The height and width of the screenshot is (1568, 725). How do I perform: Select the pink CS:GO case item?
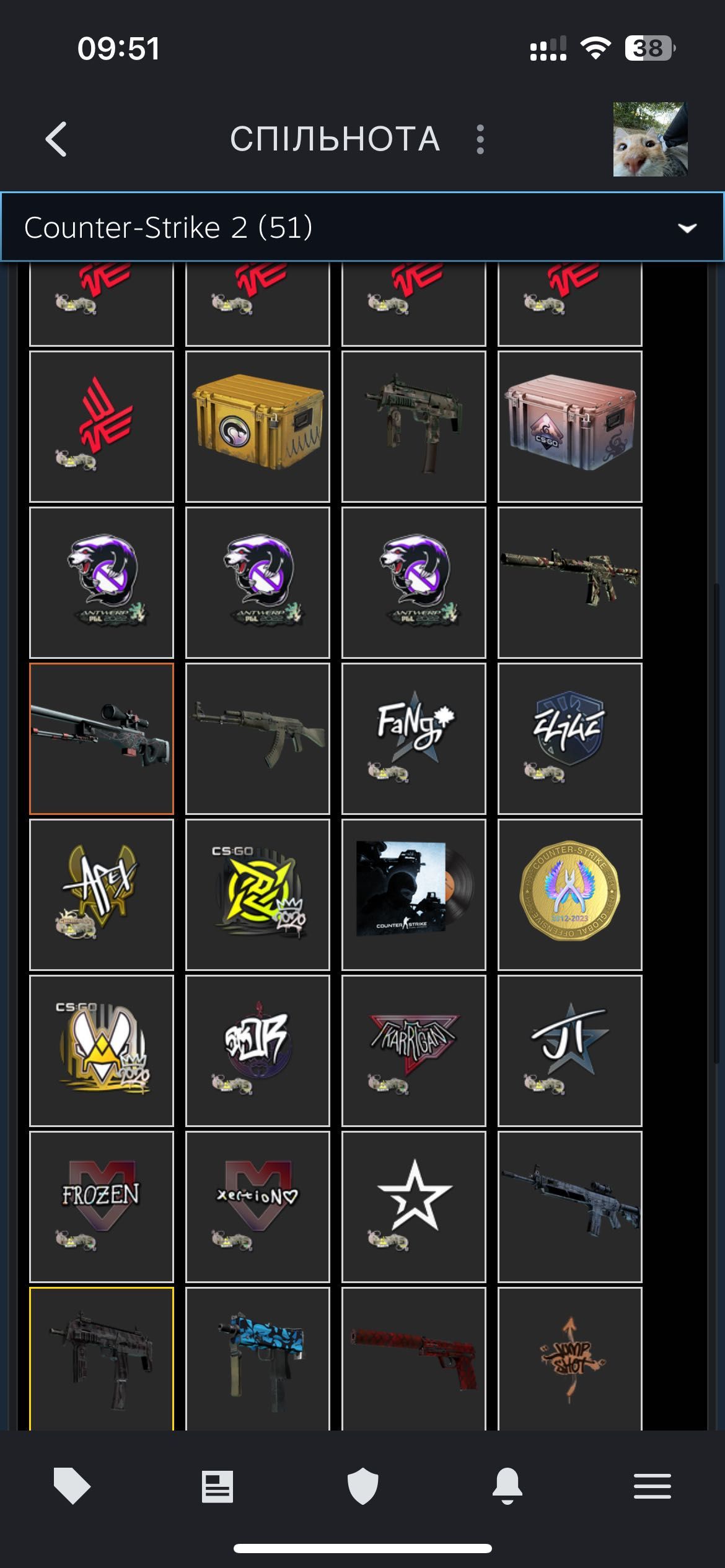570,427
